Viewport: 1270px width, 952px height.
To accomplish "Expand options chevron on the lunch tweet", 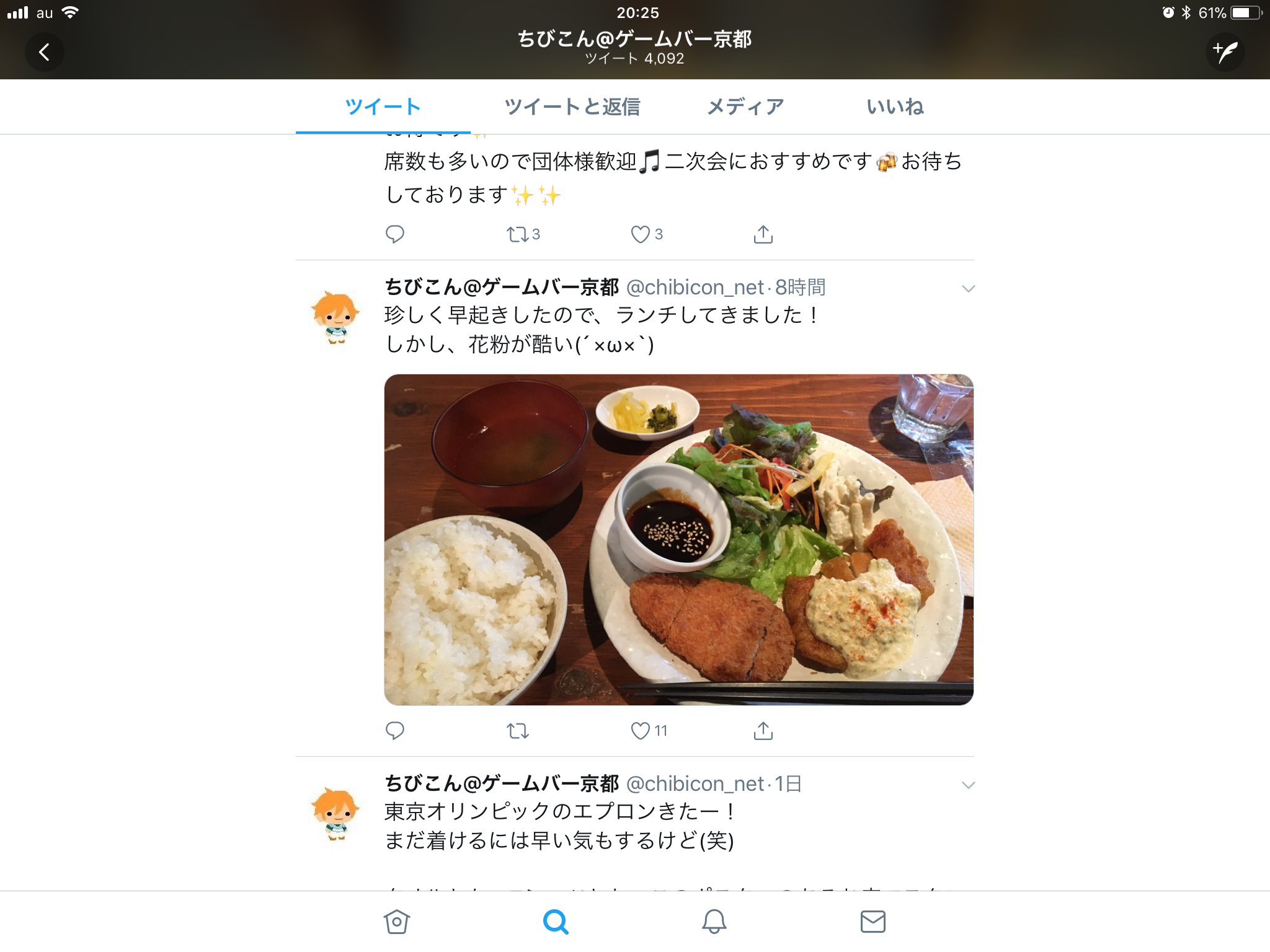I will tap(968, 289).
